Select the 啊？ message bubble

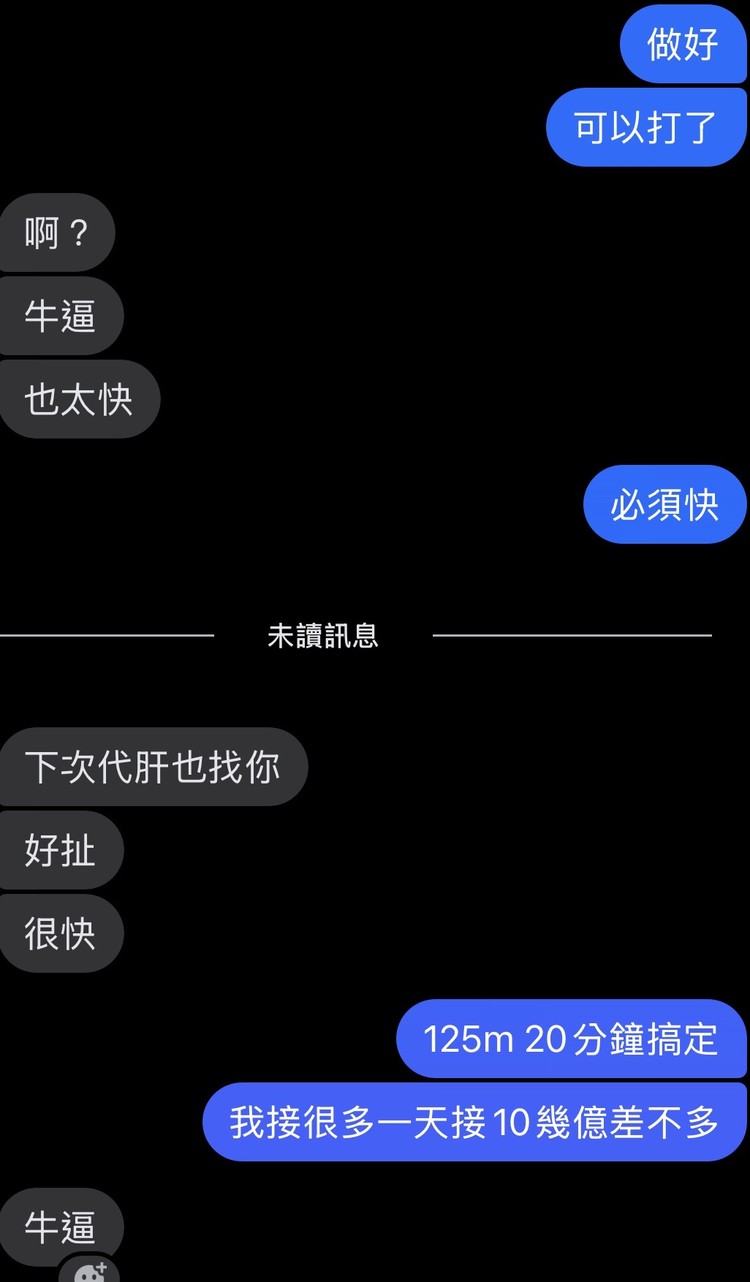(56, 232)
